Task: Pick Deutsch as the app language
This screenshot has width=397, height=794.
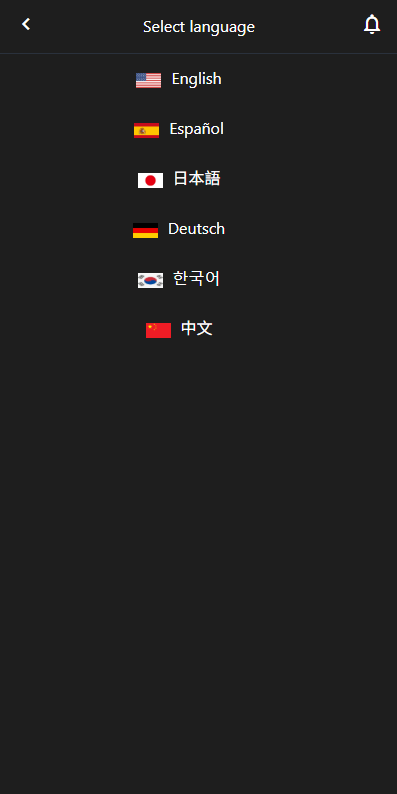Action: (x=179, y=229)
